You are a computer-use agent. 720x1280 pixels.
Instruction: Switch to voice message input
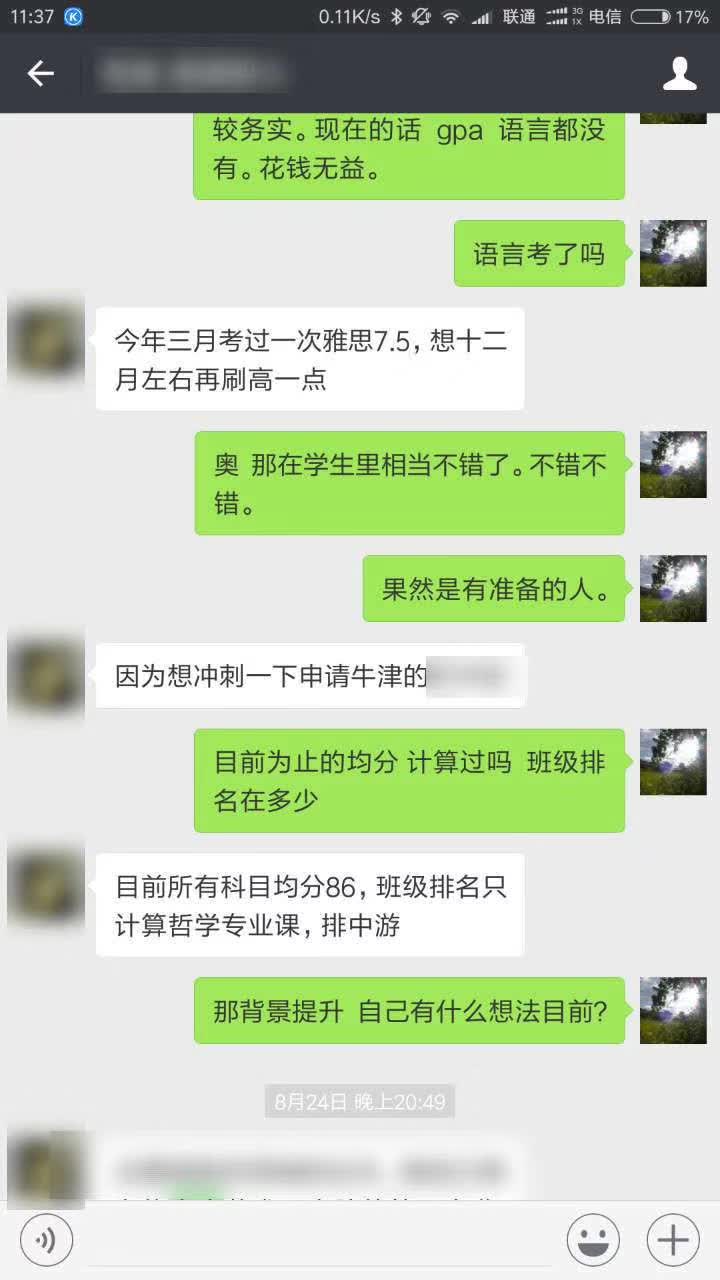[46, 1241]
